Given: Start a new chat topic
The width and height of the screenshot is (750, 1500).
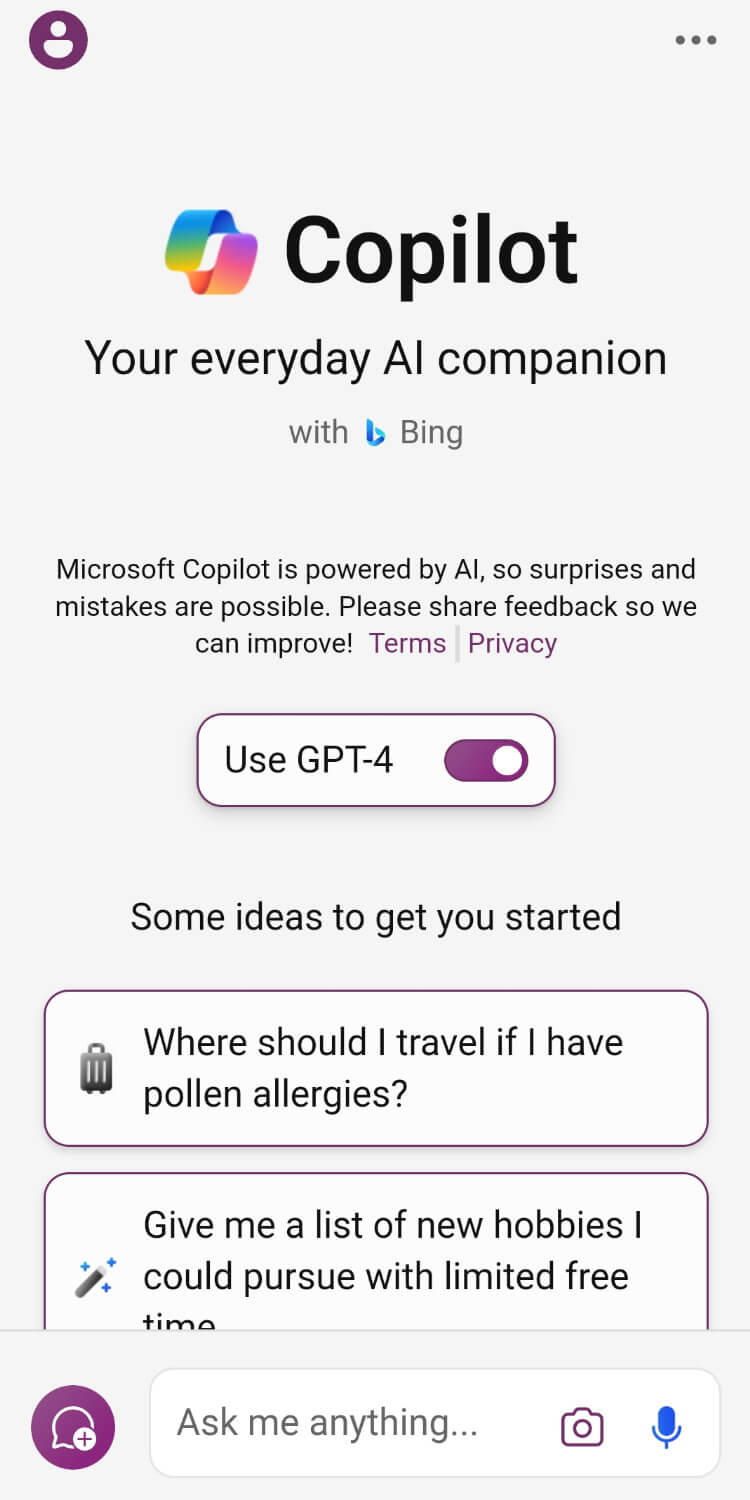Looking at the screenshot, I should [73, 1427].
